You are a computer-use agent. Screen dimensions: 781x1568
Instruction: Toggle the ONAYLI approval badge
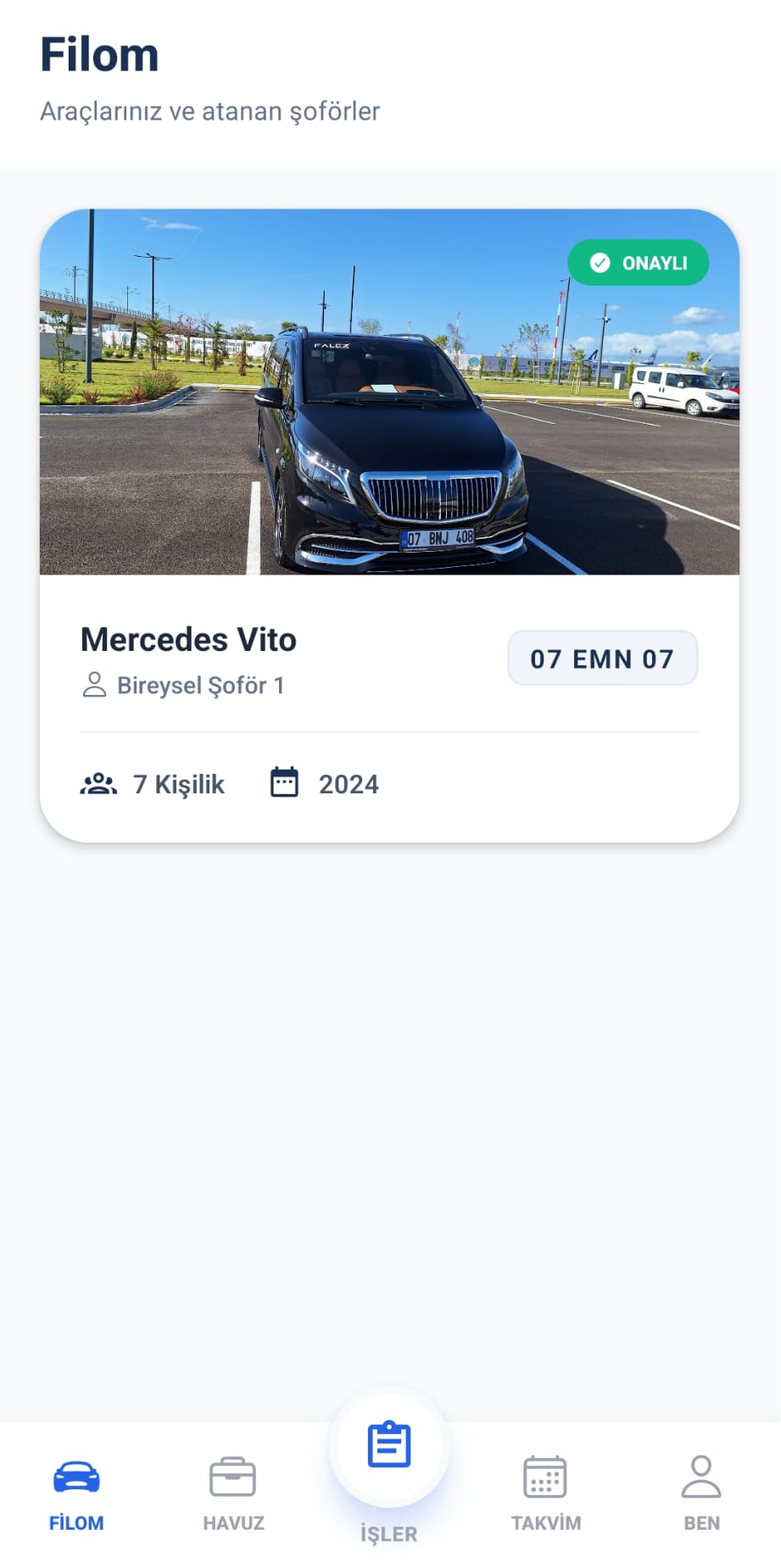[x=638, y=263]
